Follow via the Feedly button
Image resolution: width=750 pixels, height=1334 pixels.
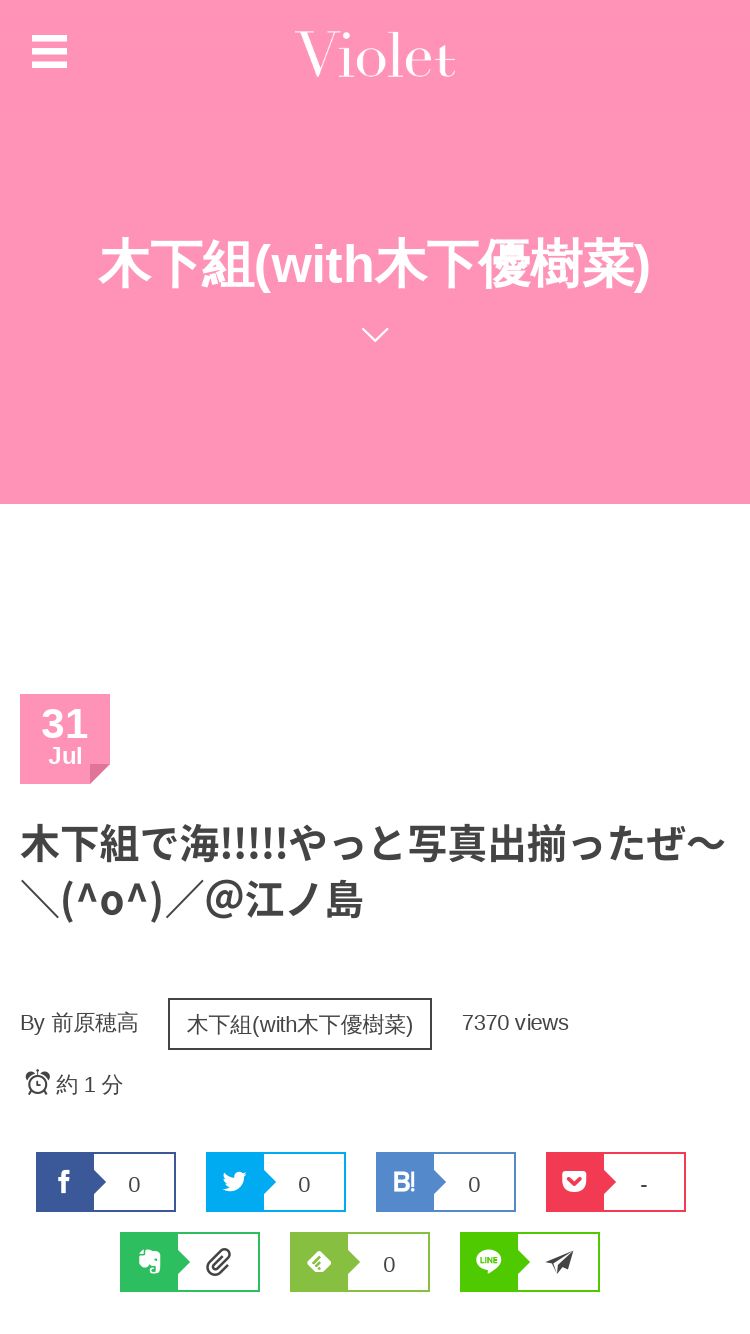click(360, 1262)
